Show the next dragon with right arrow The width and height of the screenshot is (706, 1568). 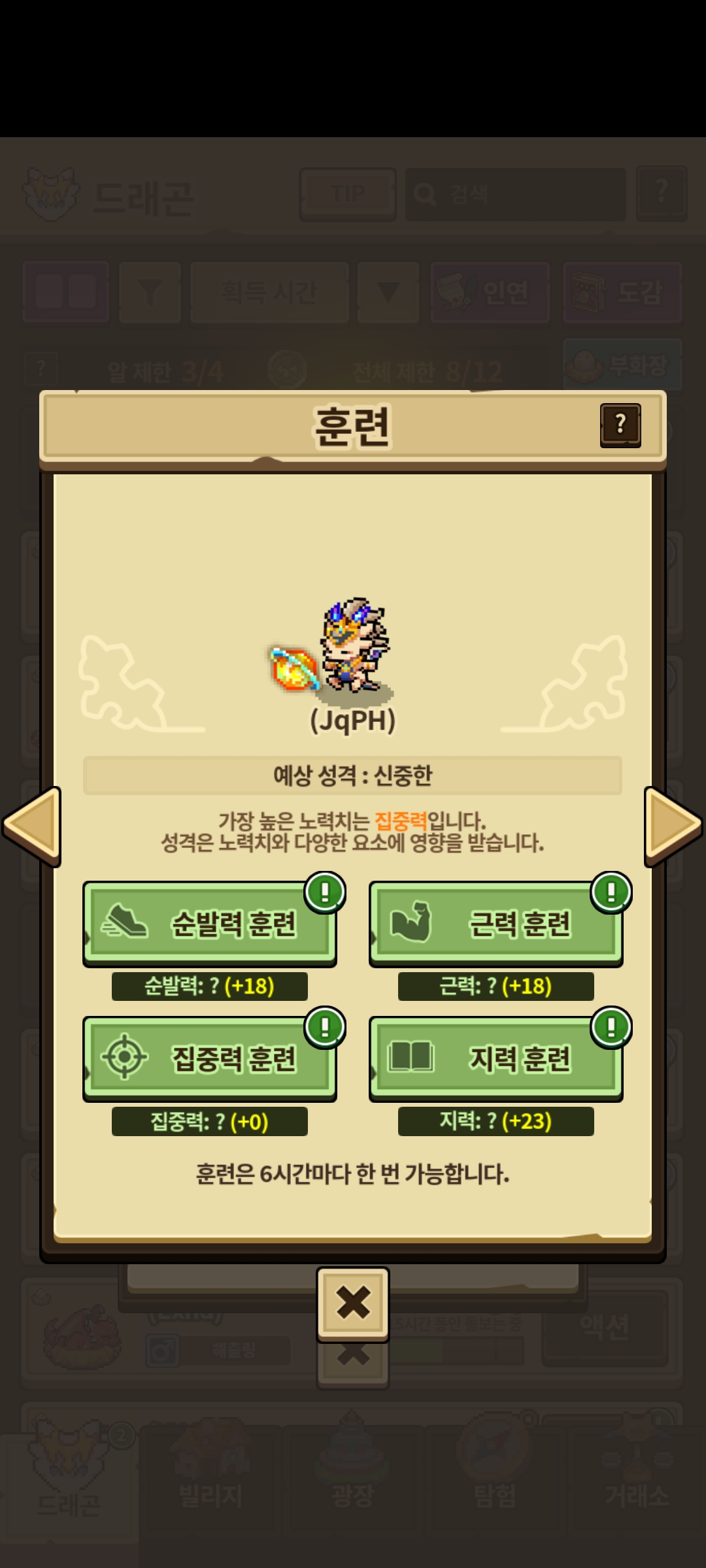point(672,826)
